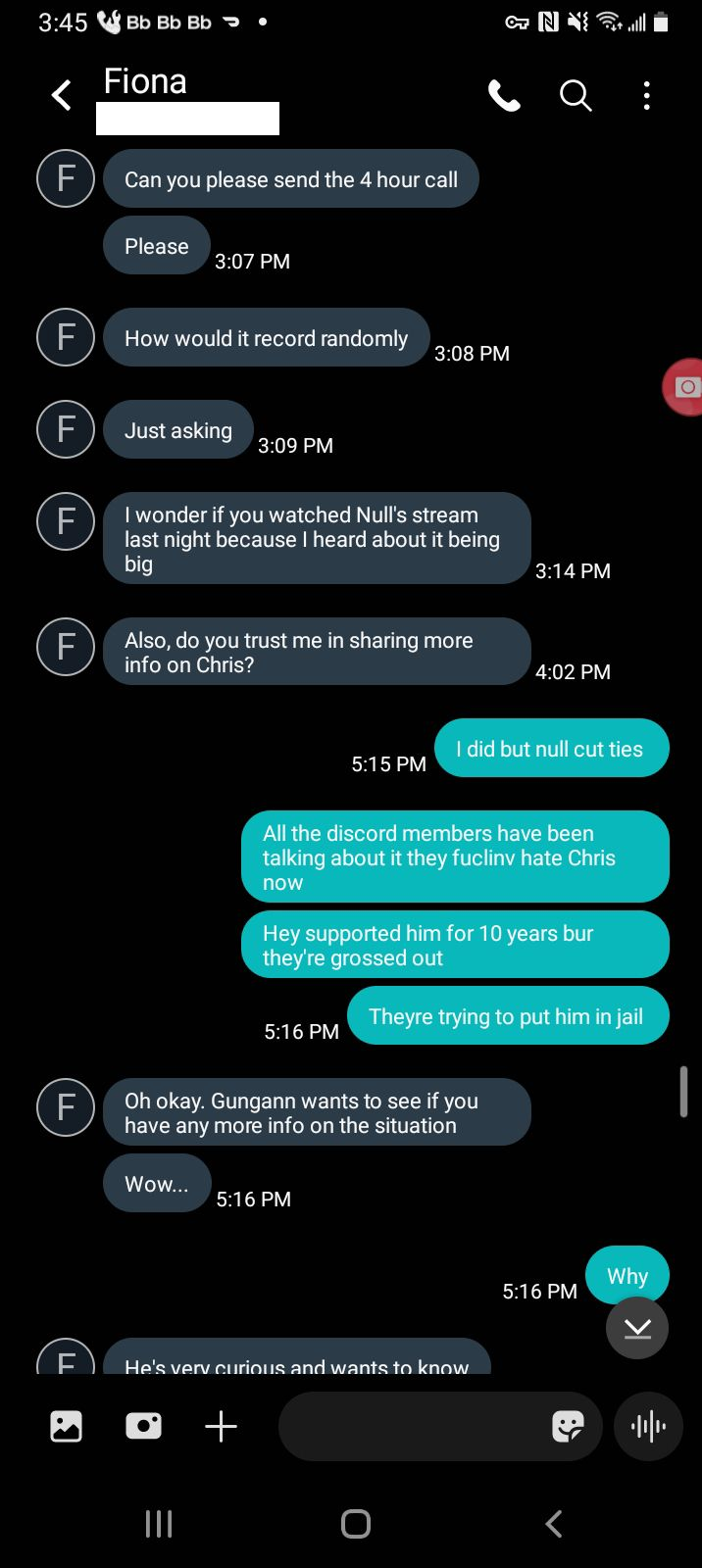
Task: Open the camera to take a photo
Action: tap(143, 1426)
